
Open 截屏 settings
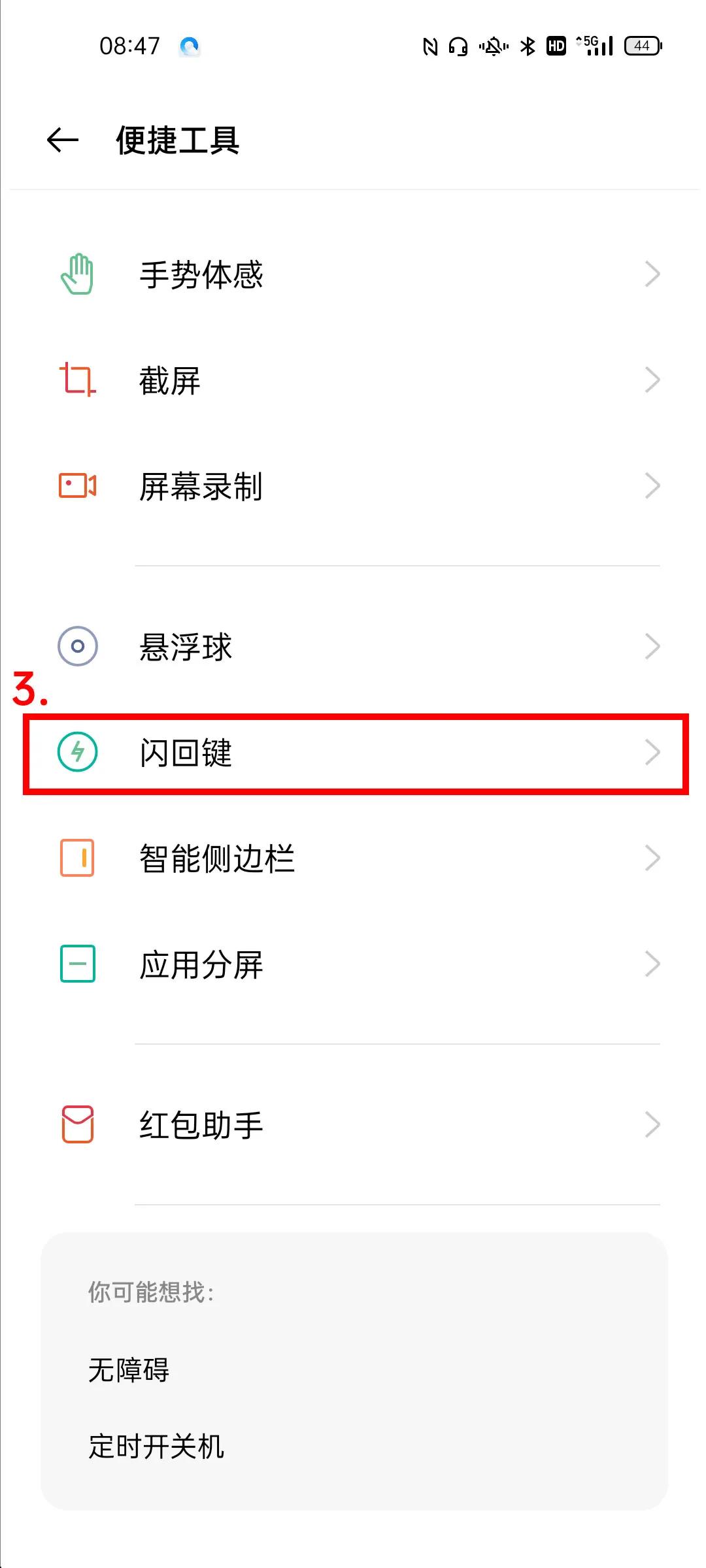(x=353, y=380)
